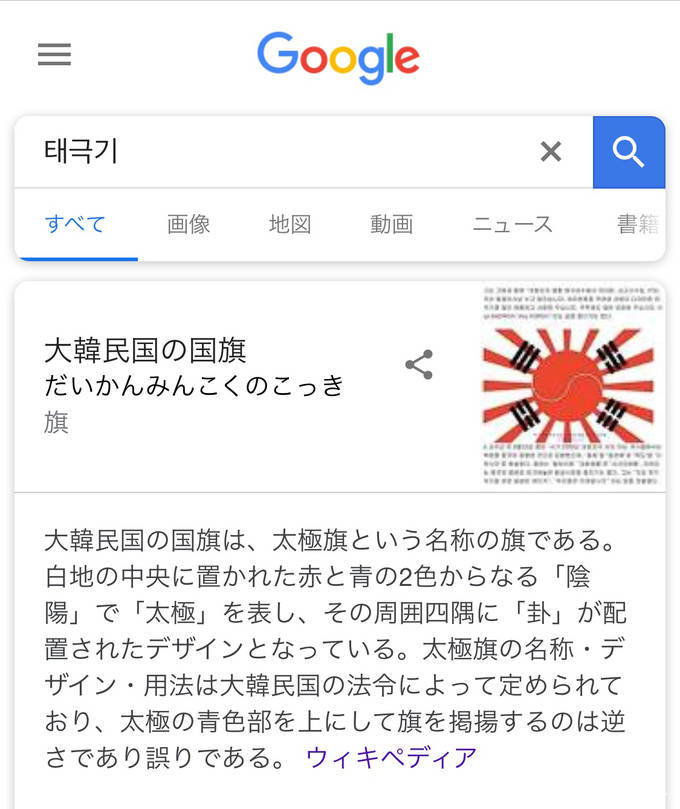Clear the search query text

click(550, 151)
